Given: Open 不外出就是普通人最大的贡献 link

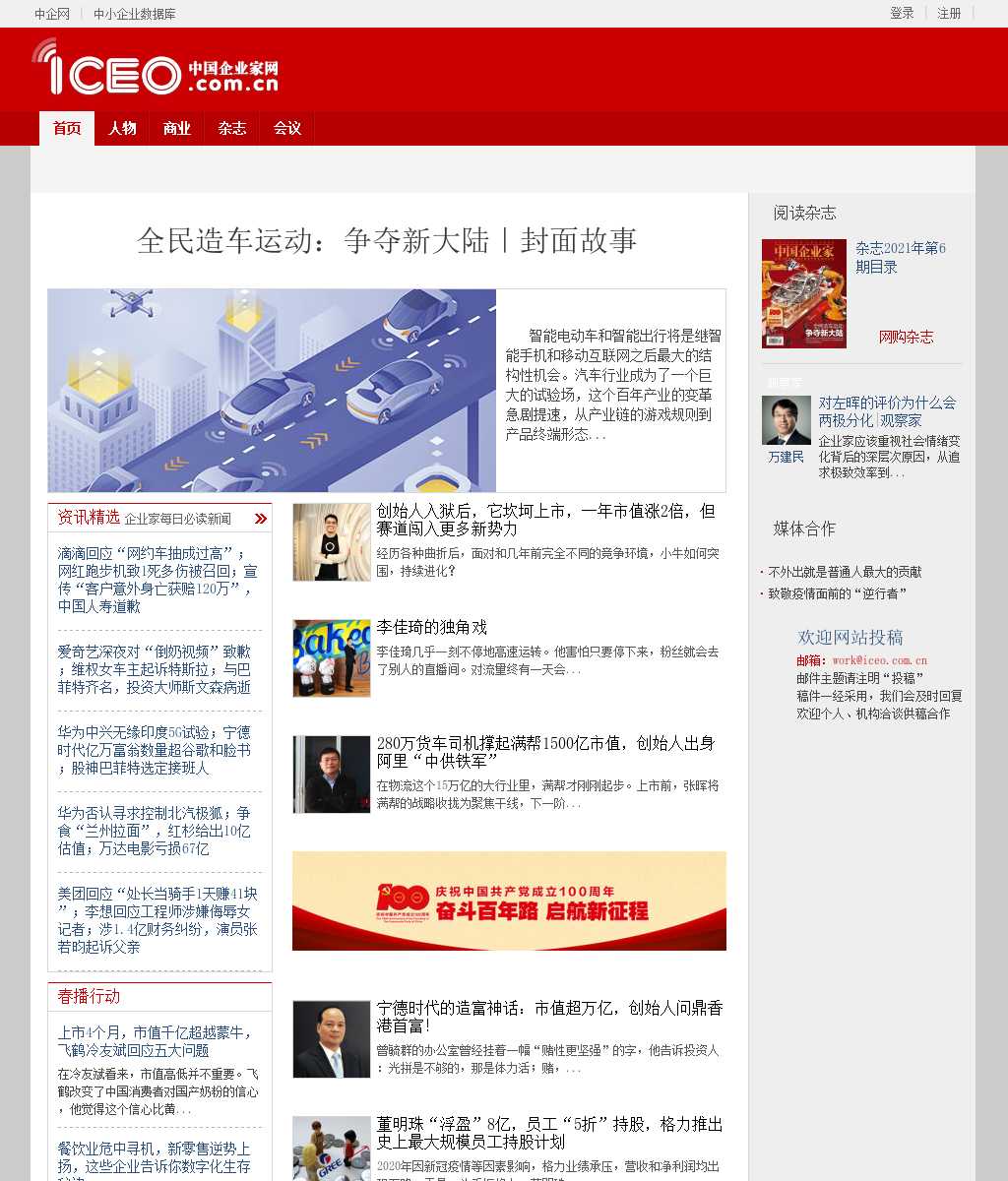Looking at the screenshot, I should click(845, 572).
